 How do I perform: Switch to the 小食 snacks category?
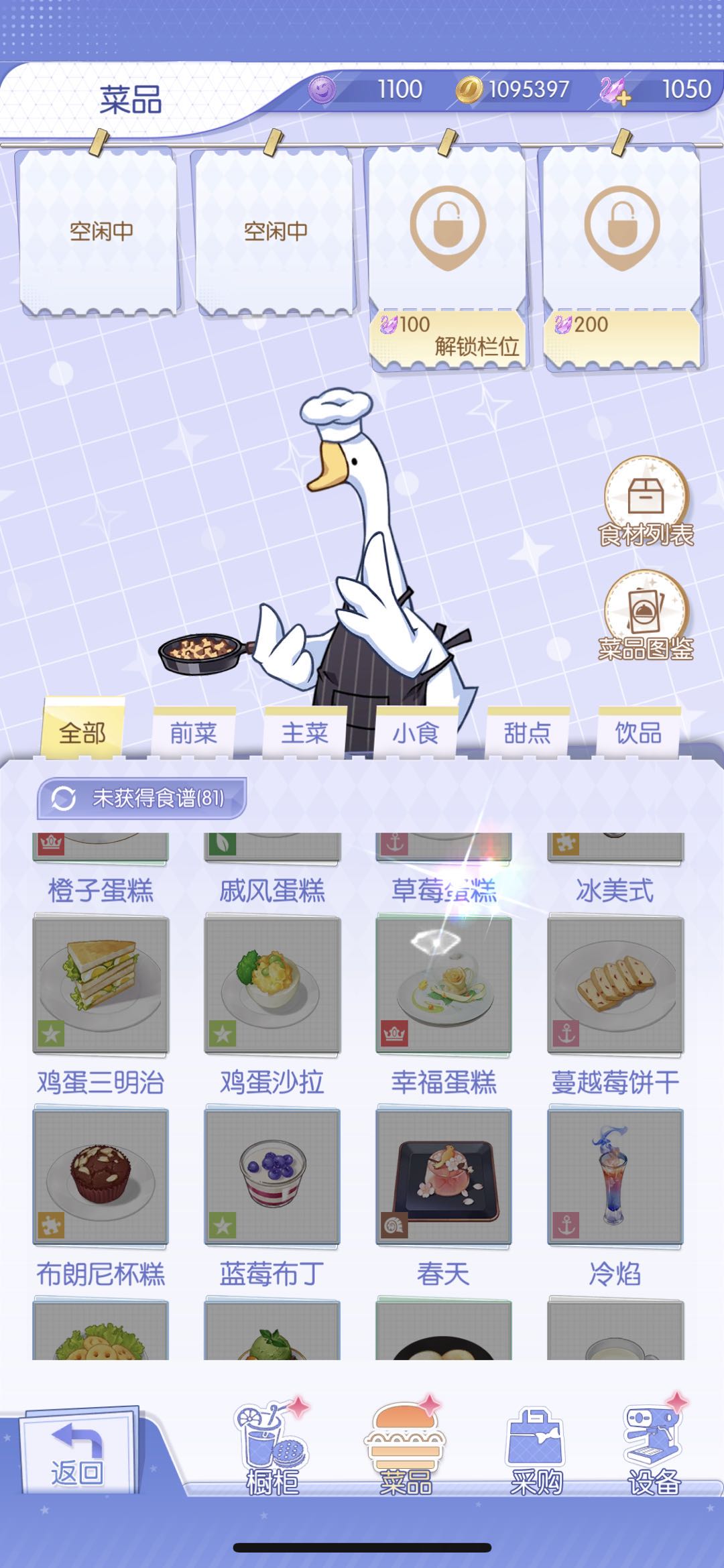[x=416, y=733]
